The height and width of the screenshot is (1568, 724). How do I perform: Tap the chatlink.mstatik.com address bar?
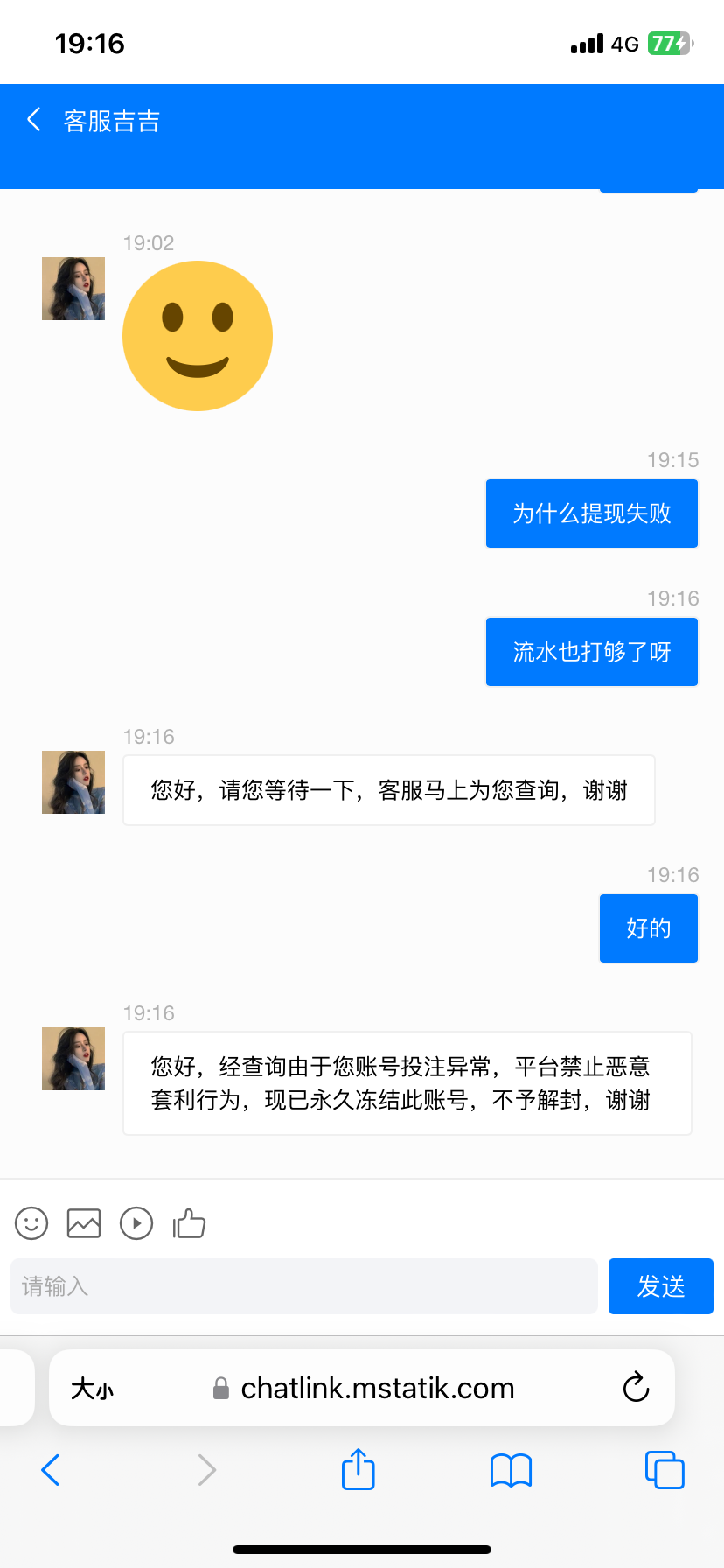click(378, 1388)
